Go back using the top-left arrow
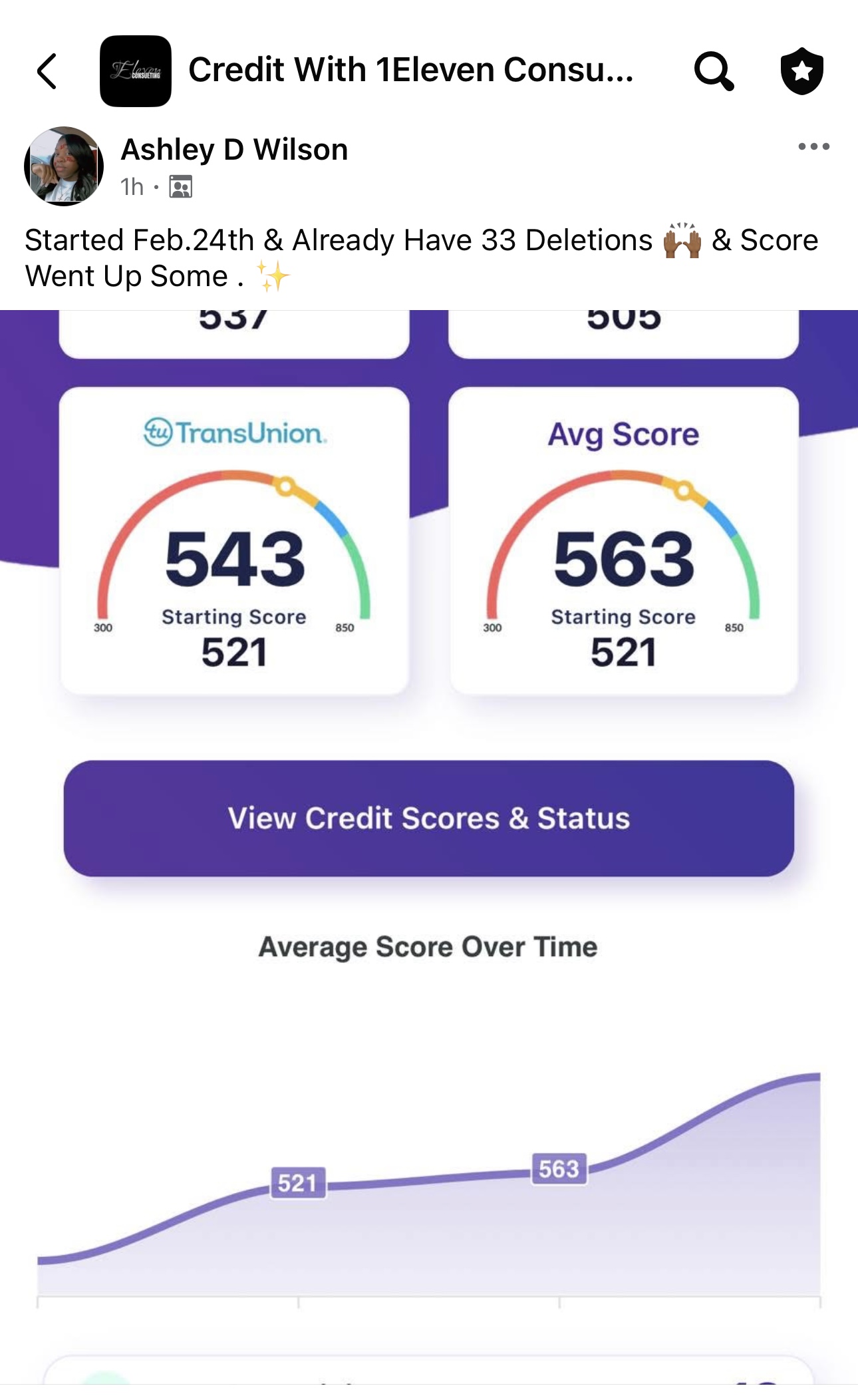 (47, 71)
